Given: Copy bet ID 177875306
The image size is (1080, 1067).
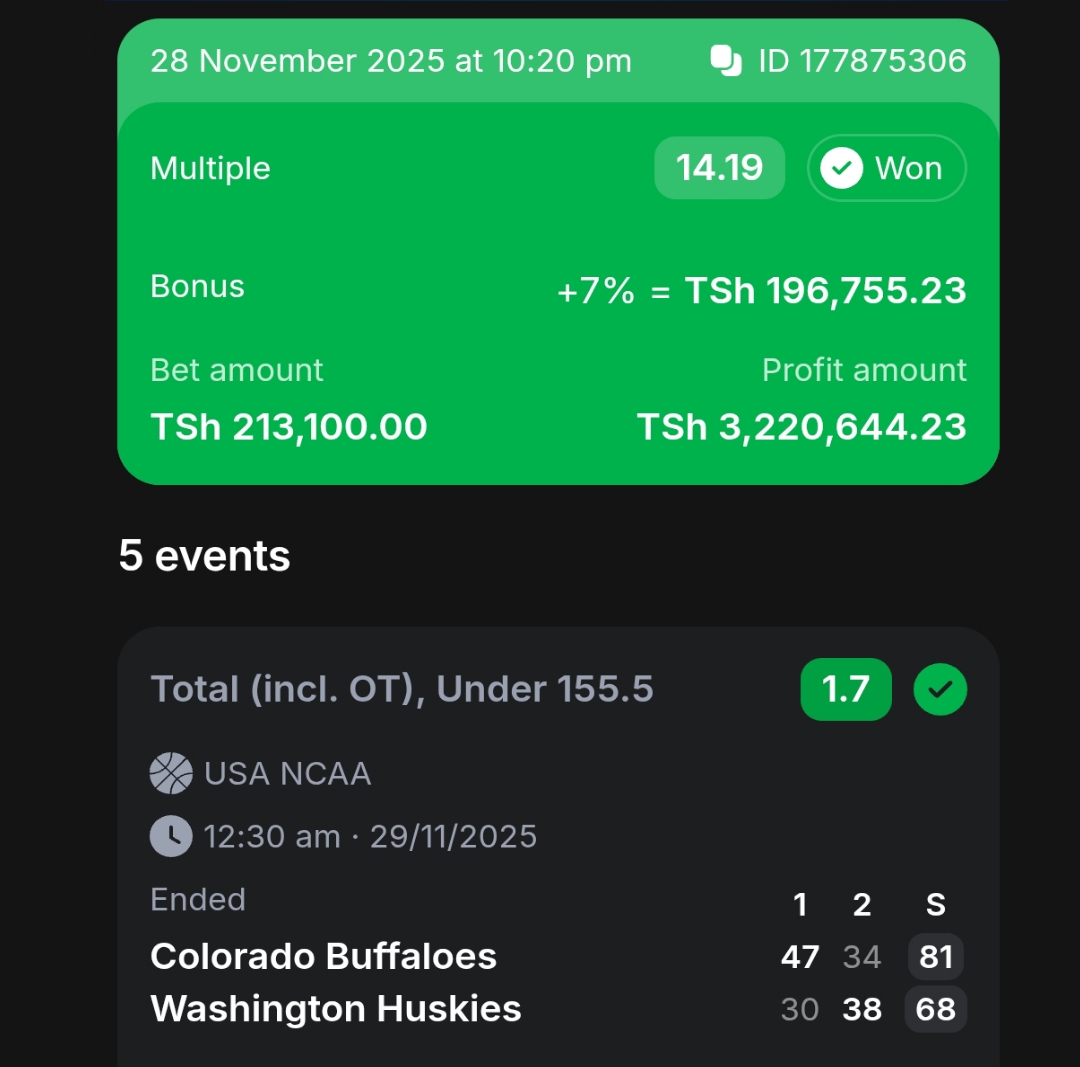Looking at the screenshot, I should tap(726, 61).
